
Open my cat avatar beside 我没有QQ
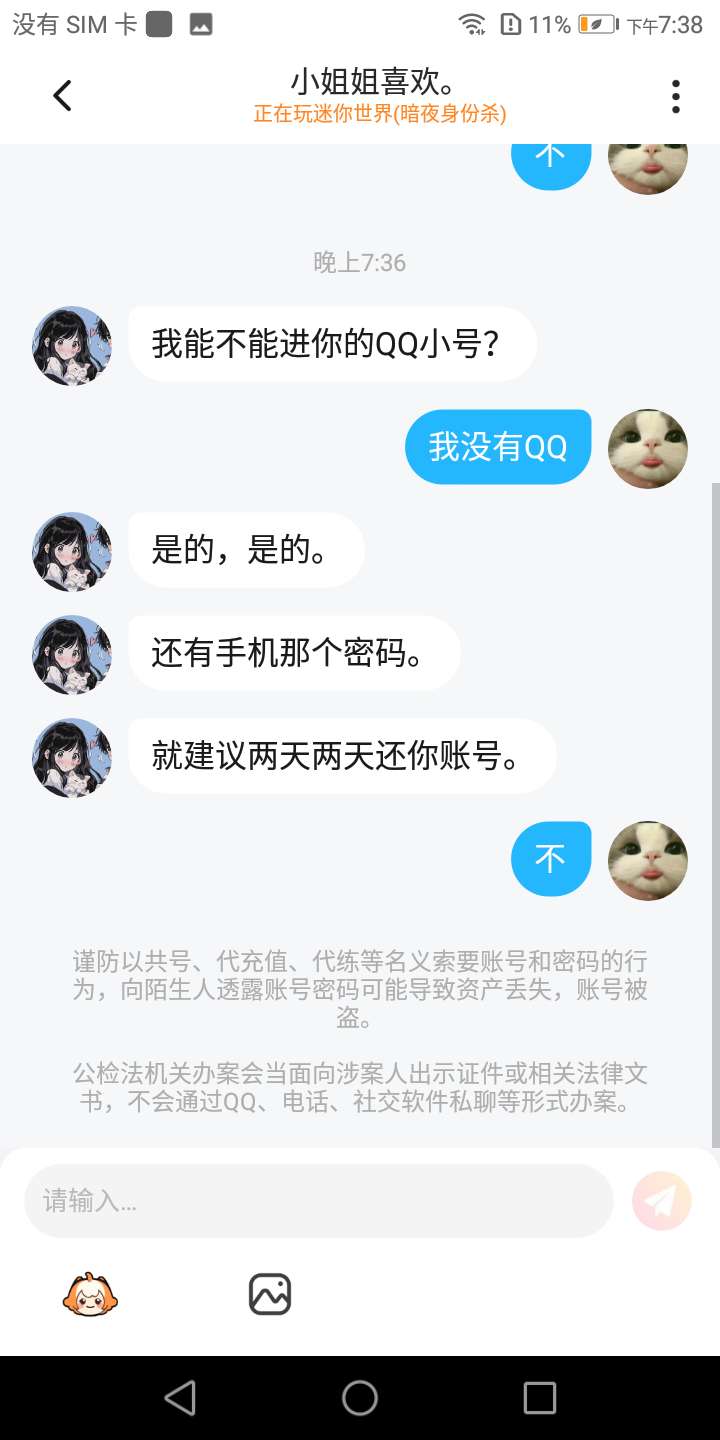tap(648, 448)
